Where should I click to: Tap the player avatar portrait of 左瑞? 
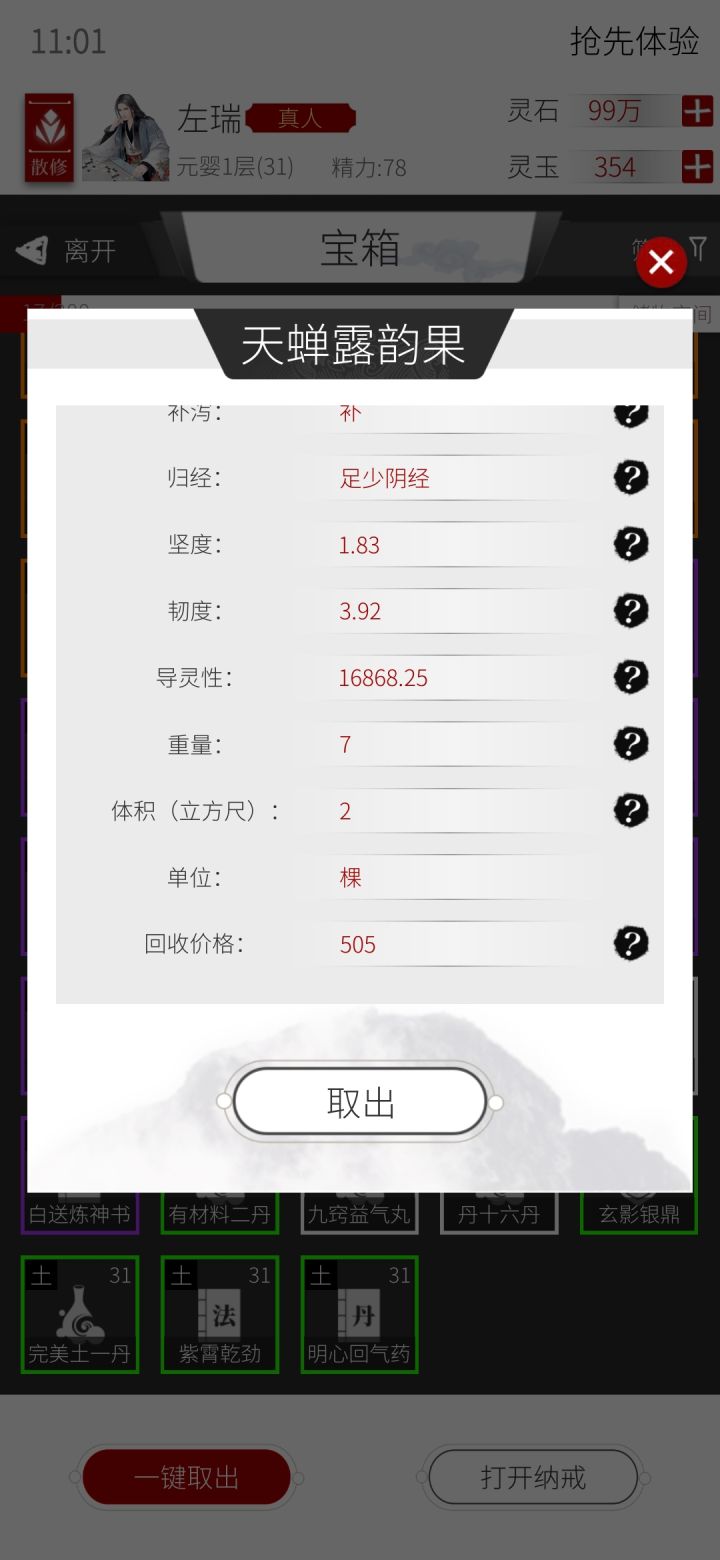point(125,138)
